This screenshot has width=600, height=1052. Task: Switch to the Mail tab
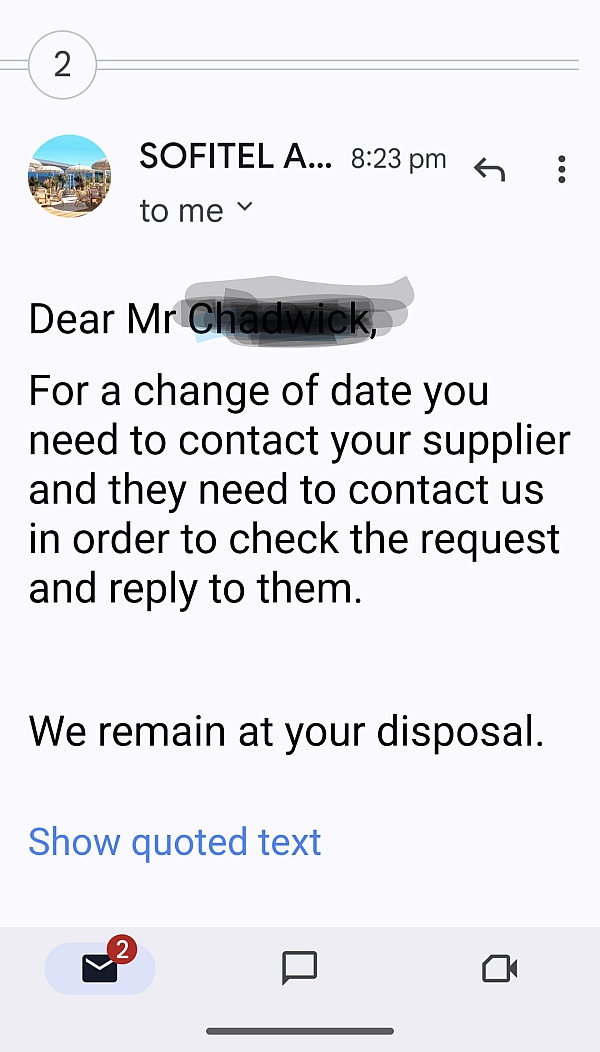(100, 968)
